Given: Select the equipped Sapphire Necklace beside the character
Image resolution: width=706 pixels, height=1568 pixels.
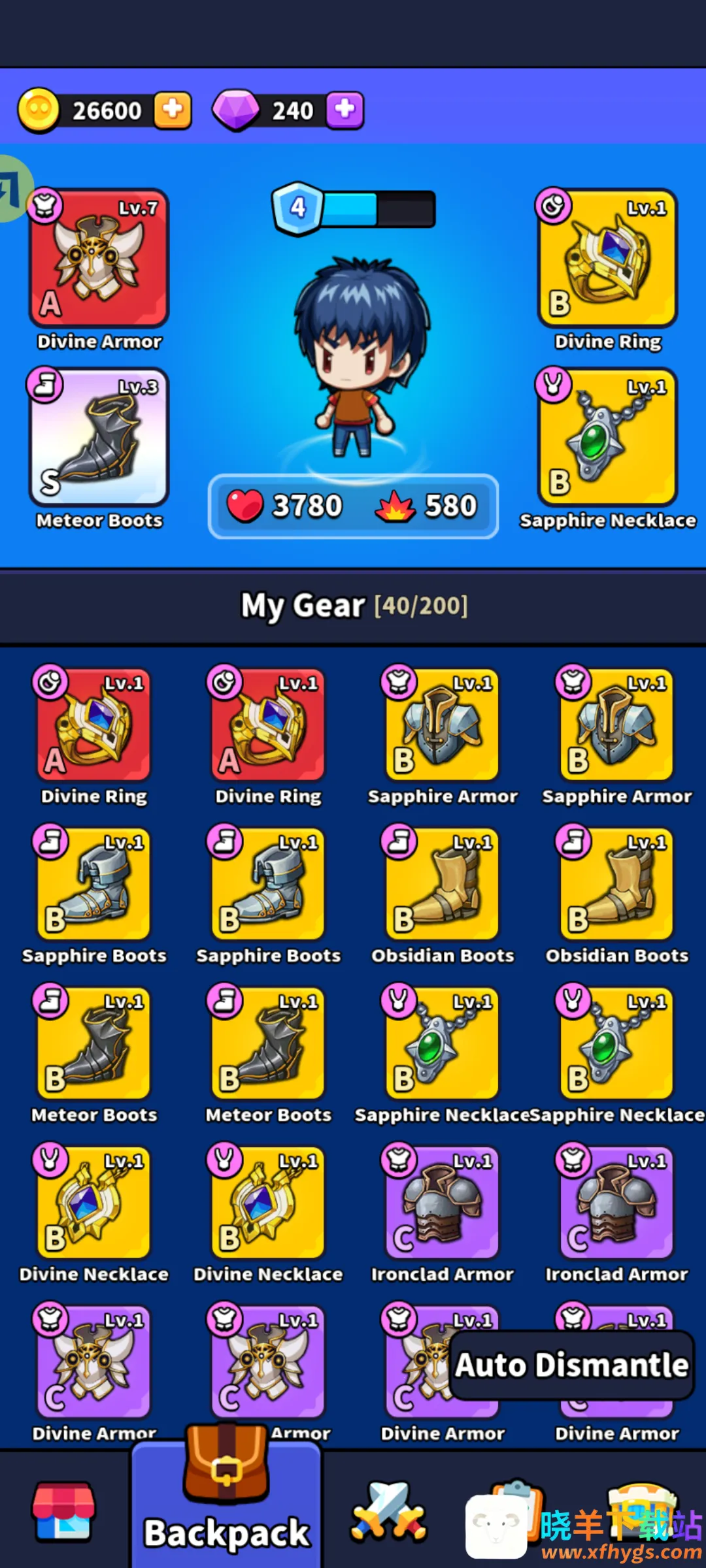Looking at the screenshot, I should 607,438.
